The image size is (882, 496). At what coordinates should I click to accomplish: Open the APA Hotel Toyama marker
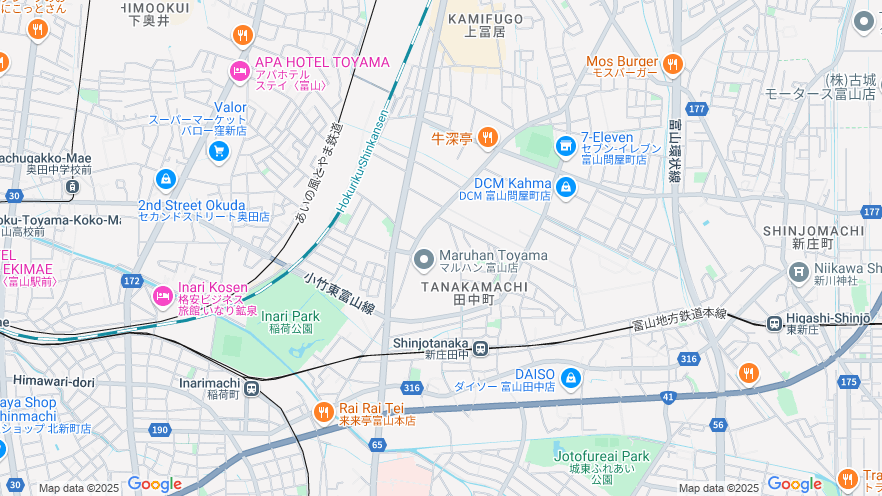coord(239,70)
